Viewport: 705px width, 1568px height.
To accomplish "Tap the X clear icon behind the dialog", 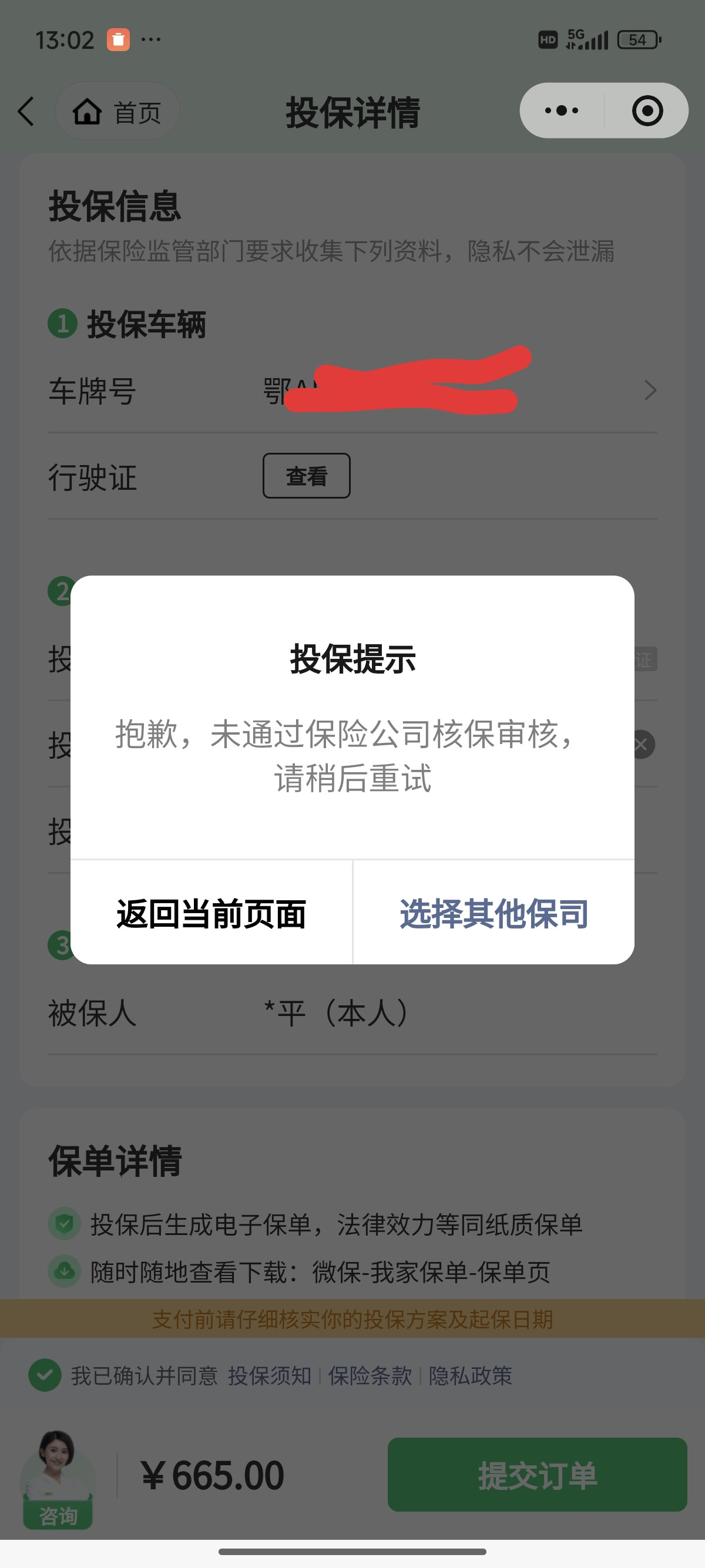I will click(x=640, y=744).
